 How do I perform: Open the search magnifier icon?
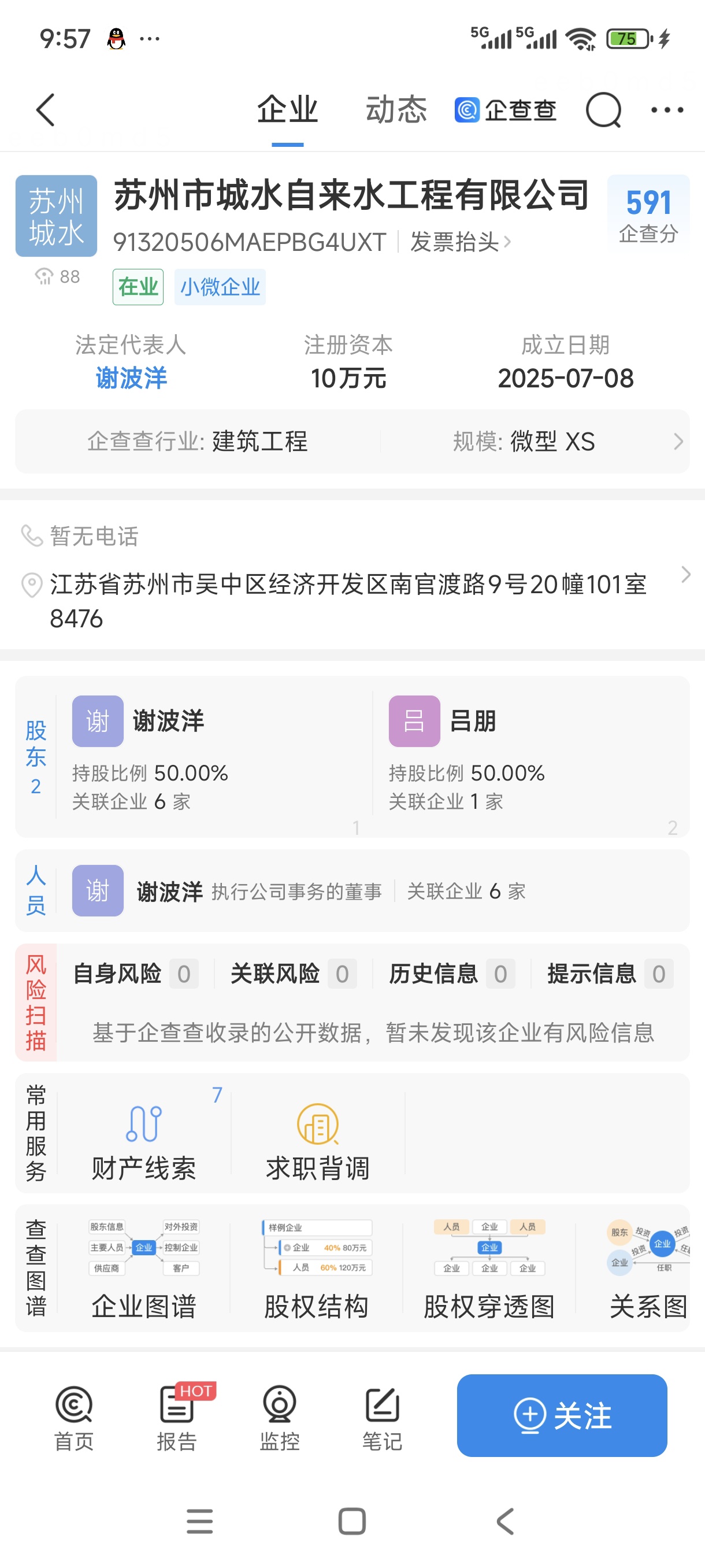(603, 110)
